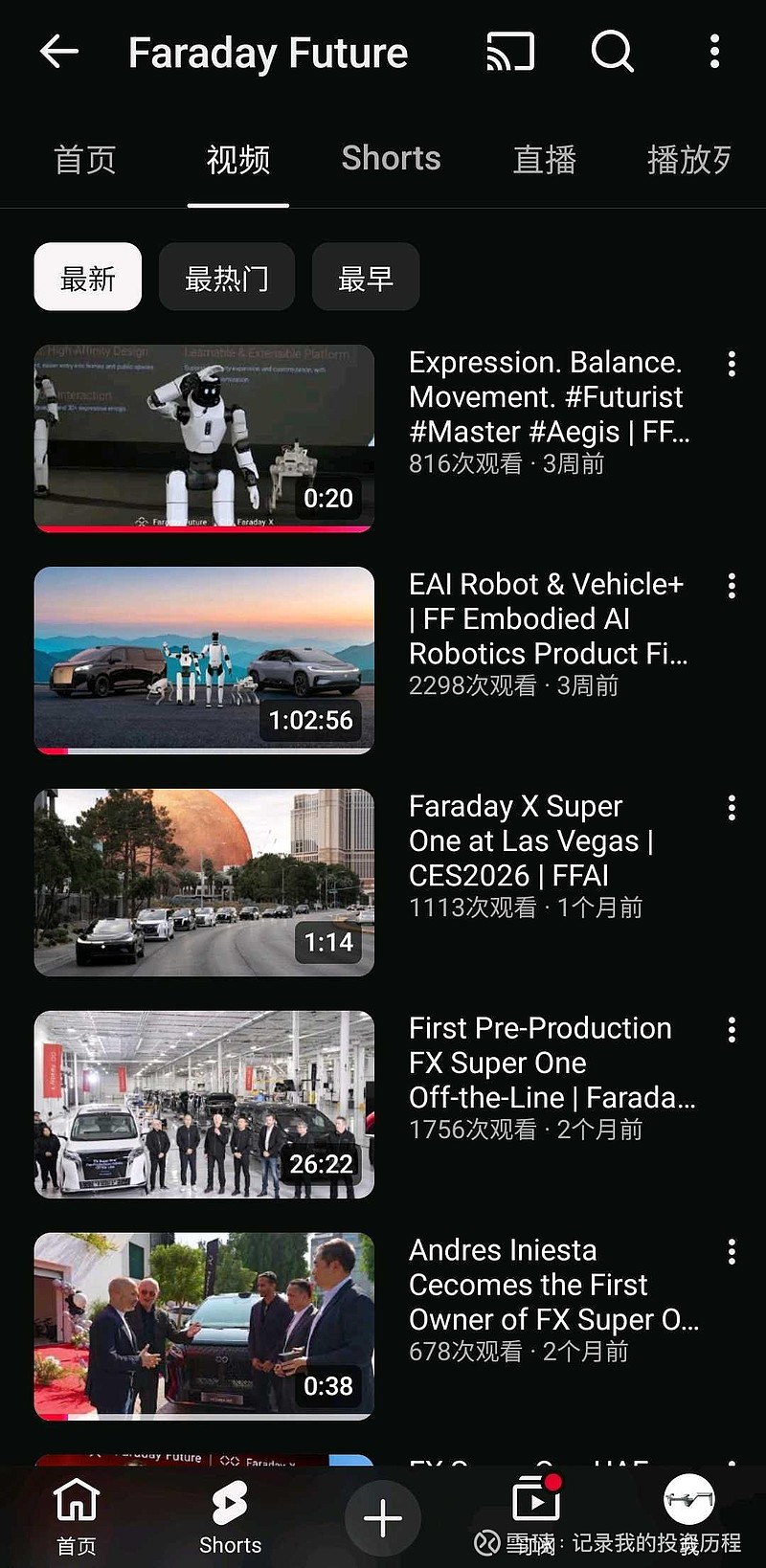Tap the create plus button in bottom bar

[382, 1517]
